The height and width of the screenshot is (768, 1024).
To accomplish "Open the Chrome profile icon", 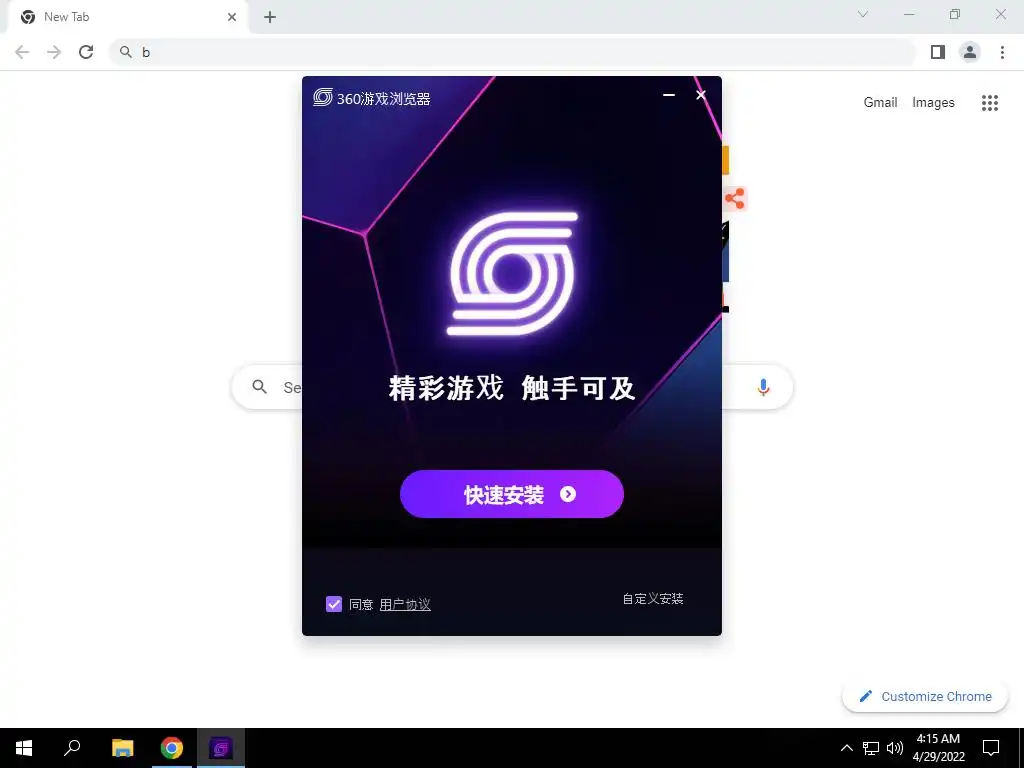I will [x=969, y=52].
